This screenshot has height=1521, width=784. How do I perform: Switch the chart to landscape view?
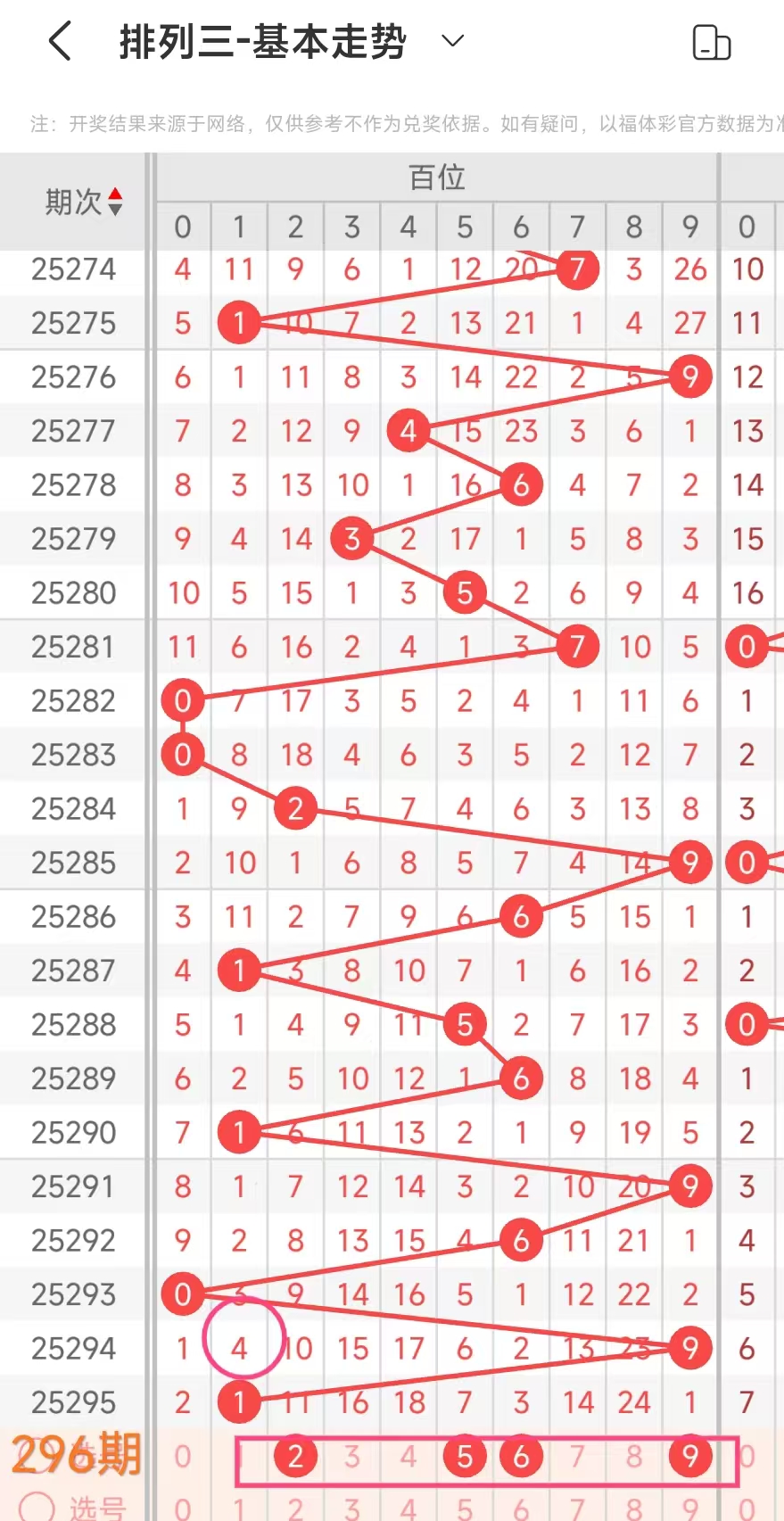(x=711, y=42)
